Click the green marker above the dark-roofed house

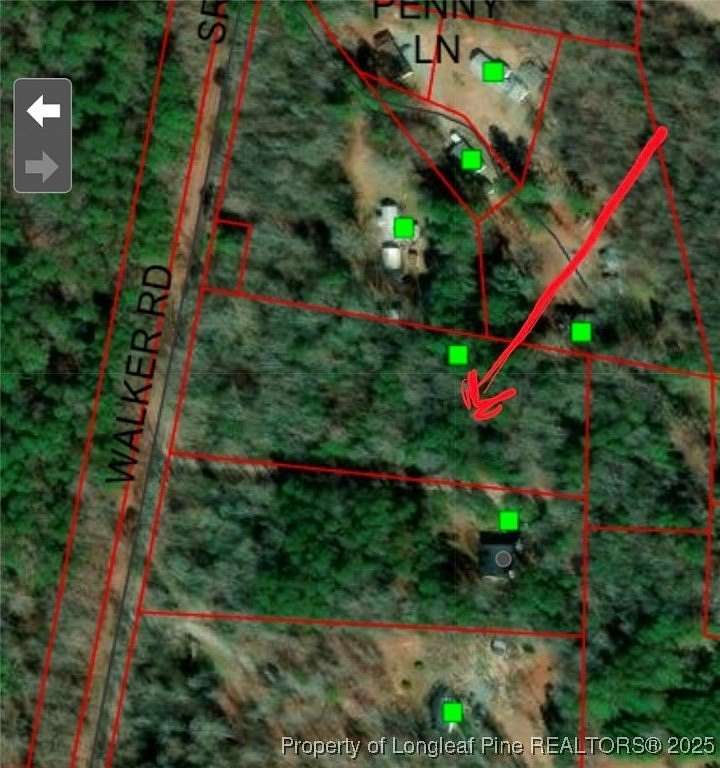508,519
